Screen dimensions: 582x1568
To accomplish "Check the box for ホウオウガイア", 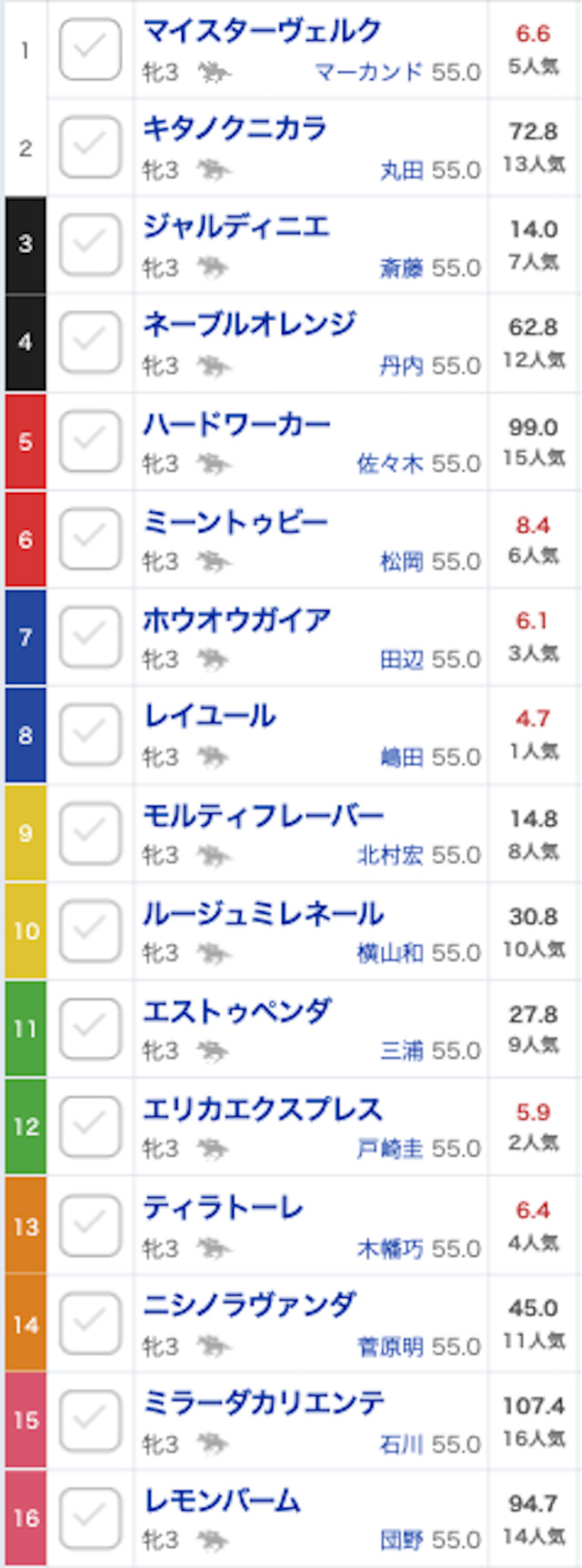I will pyautogui.click(x=90, y=637).
